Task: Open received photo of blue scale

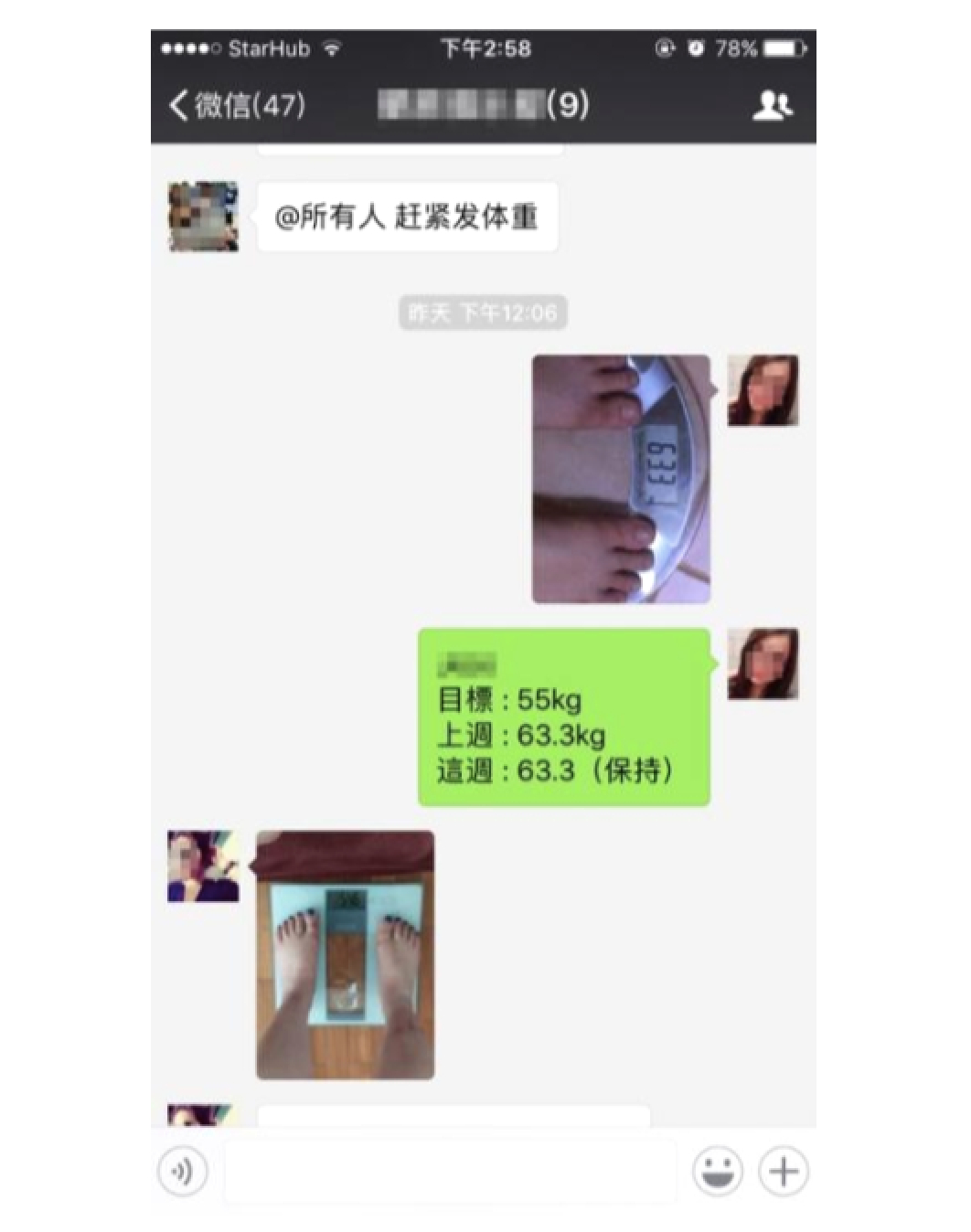Action: point(345,955)
